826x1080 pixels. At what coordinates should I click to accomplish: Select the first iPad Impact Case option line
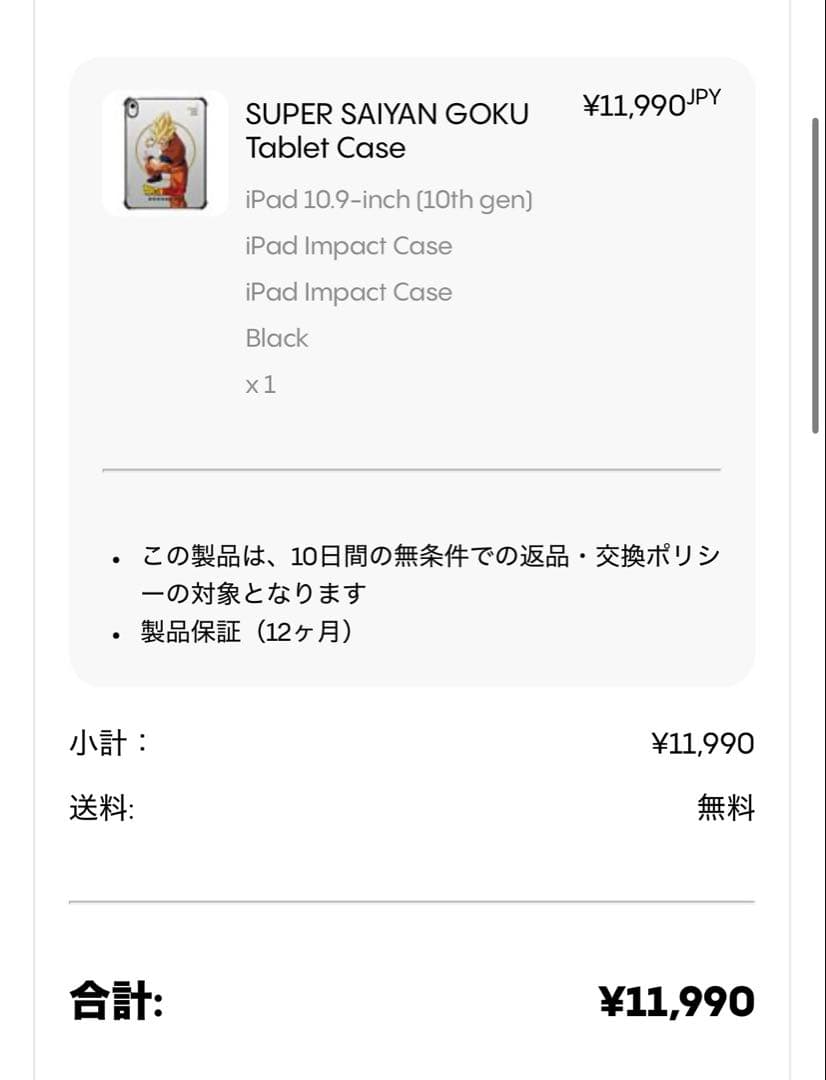pyautogui.click(x=348, y=245)
